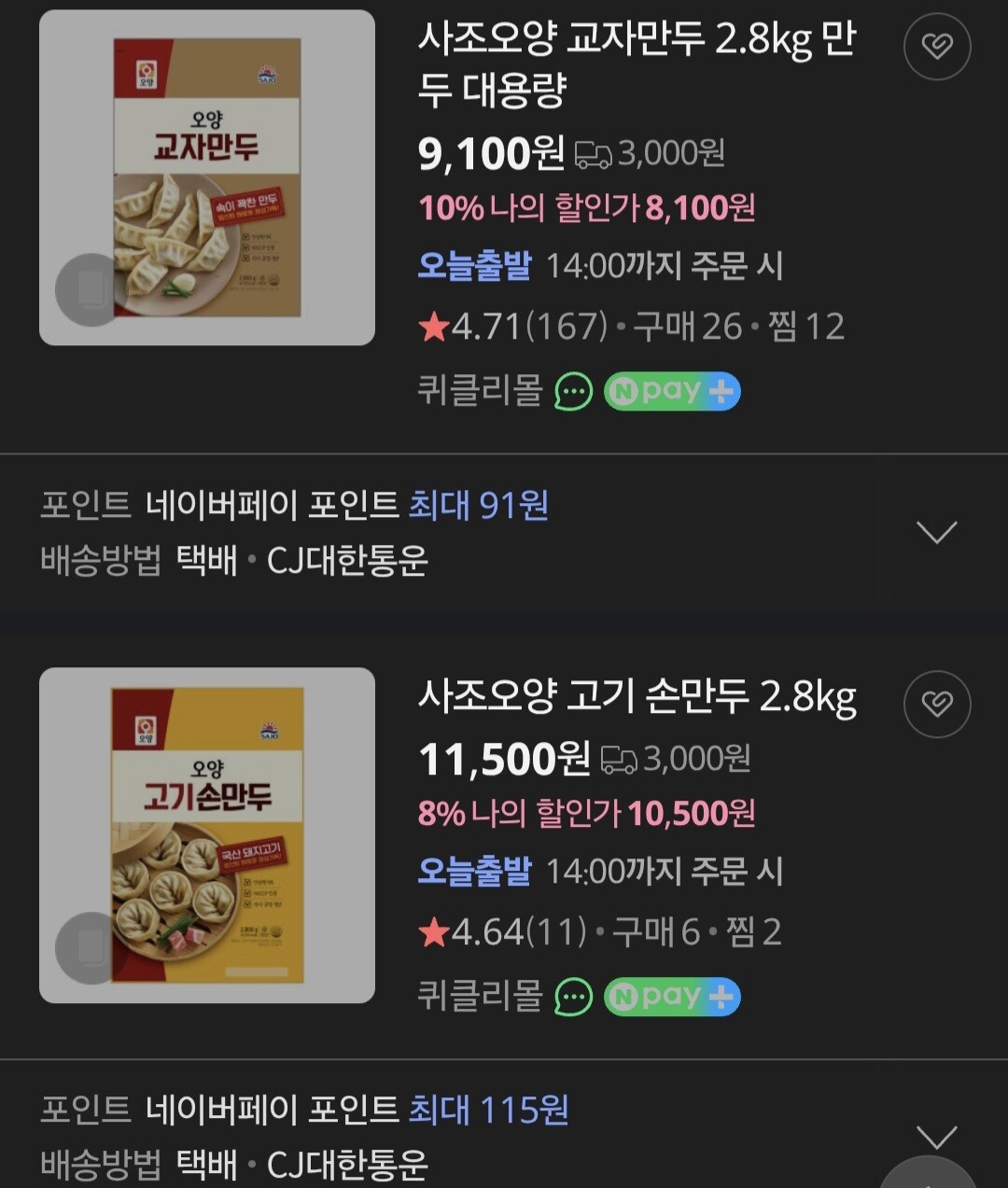Open the talk chat icon for the 고기 손만두 seller

[x=573, y=997]
